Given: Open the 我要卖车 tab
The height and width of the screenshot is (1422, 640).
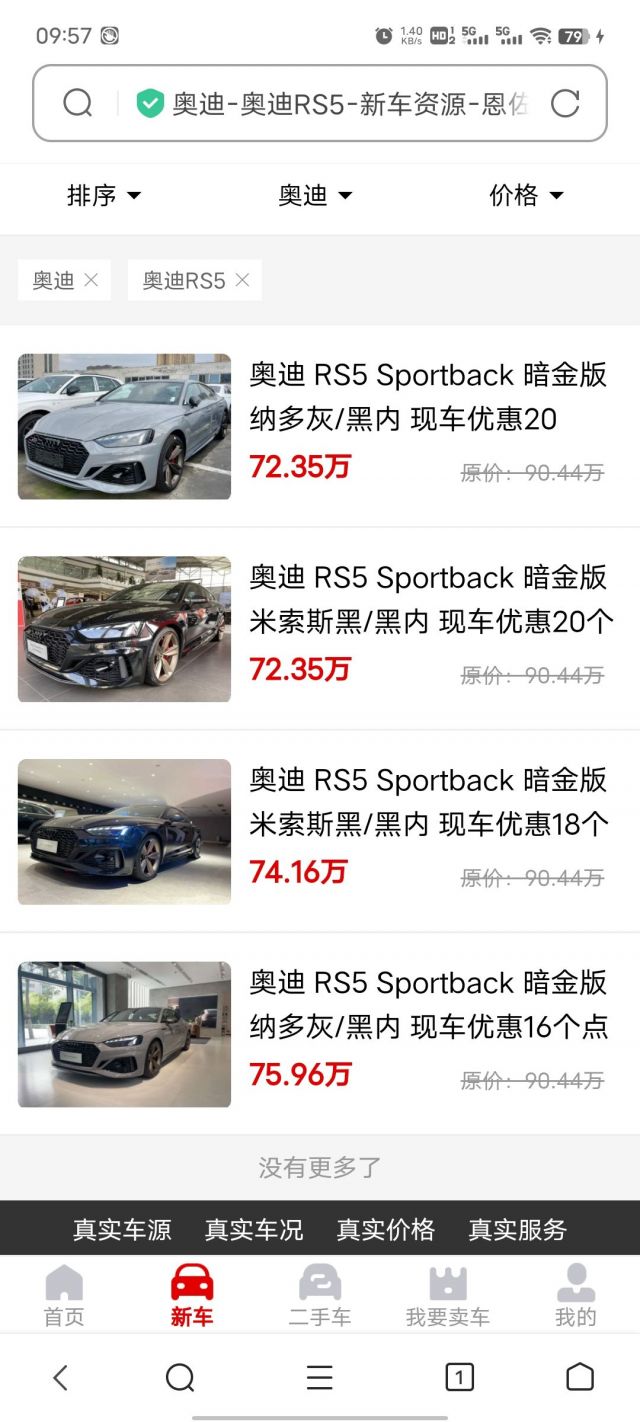Looking at the screenshot, I should click(448, 1295).
